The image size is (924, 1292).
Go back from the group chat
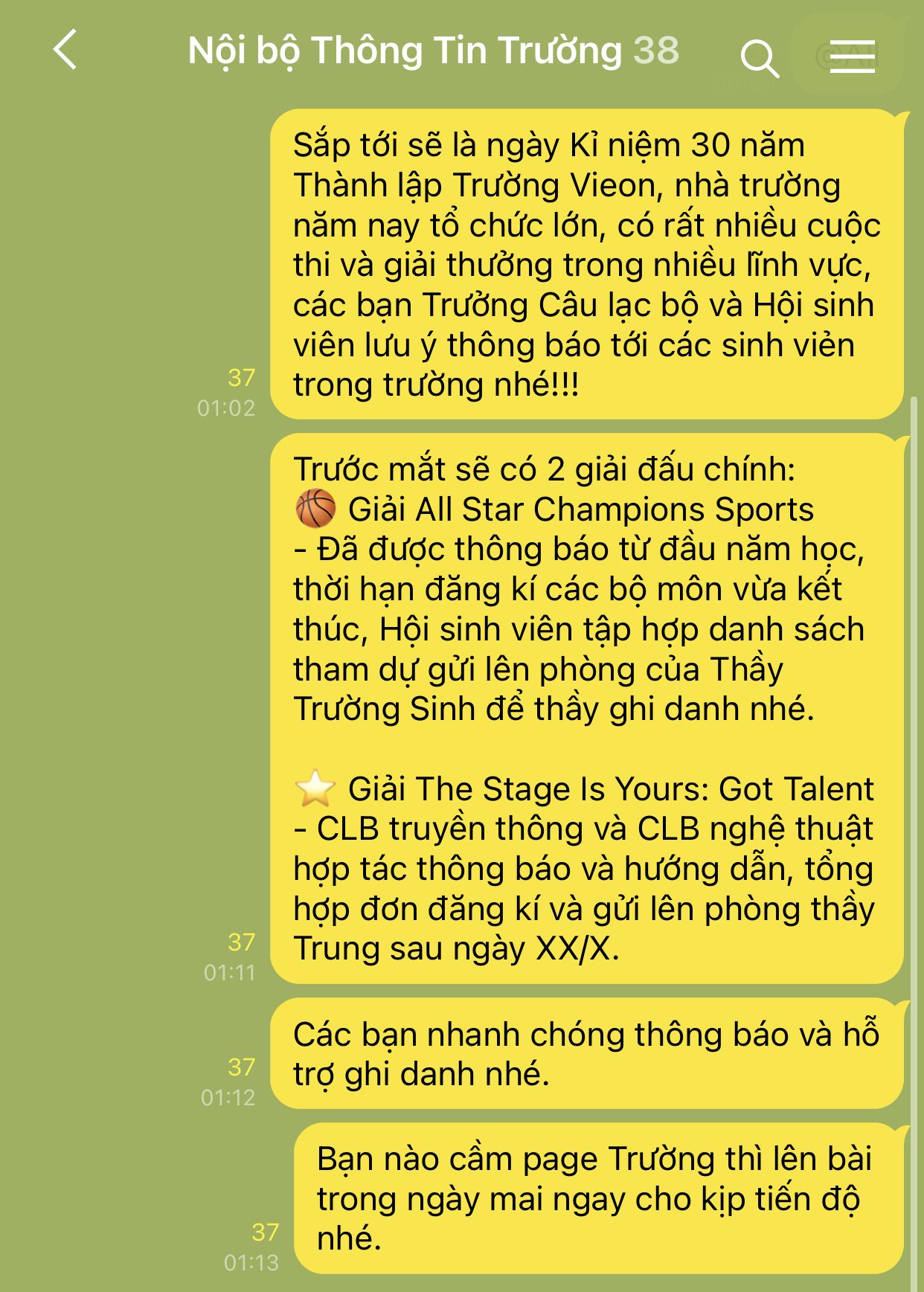click(x=65, y=50)
